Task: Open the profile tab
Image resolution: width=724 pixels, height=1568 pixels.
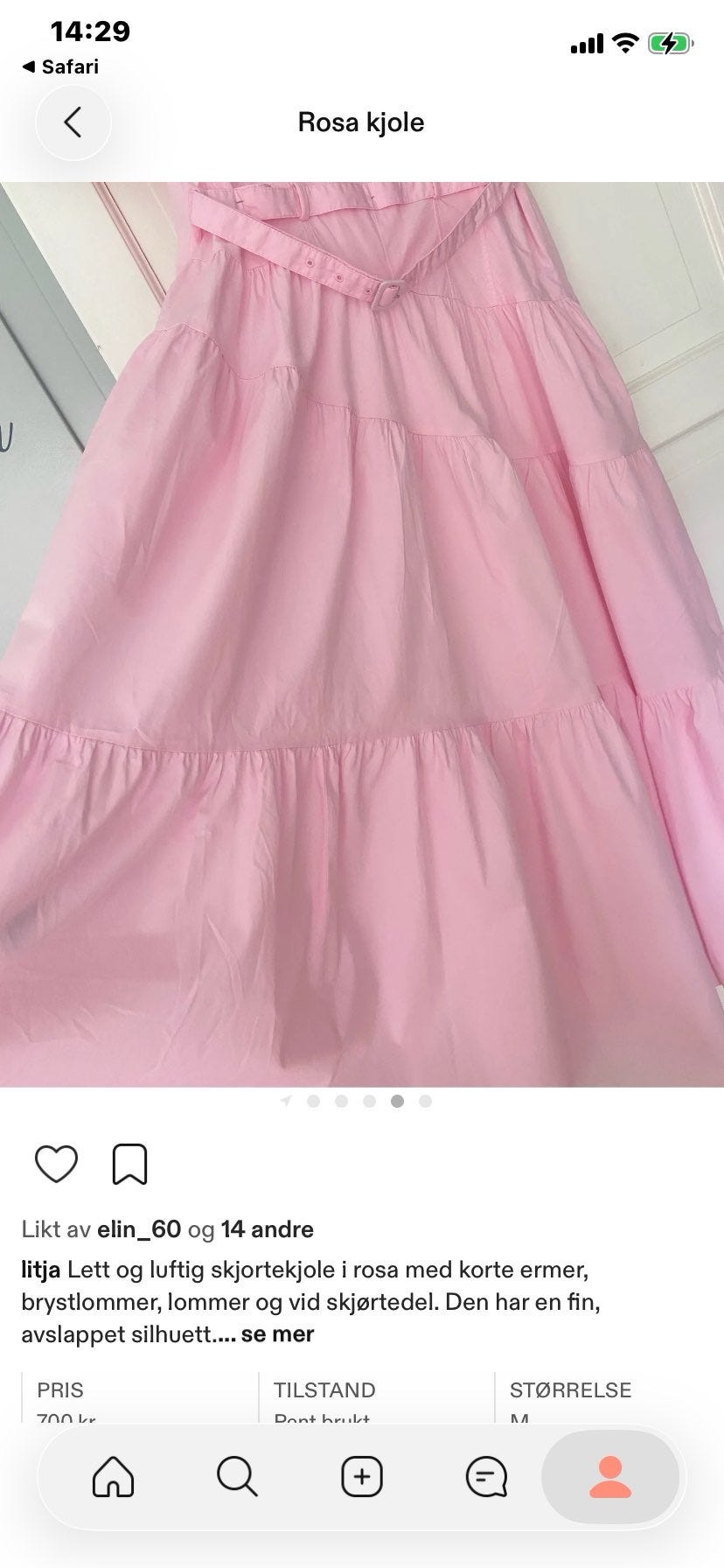Action: (x=610, y=1478)
